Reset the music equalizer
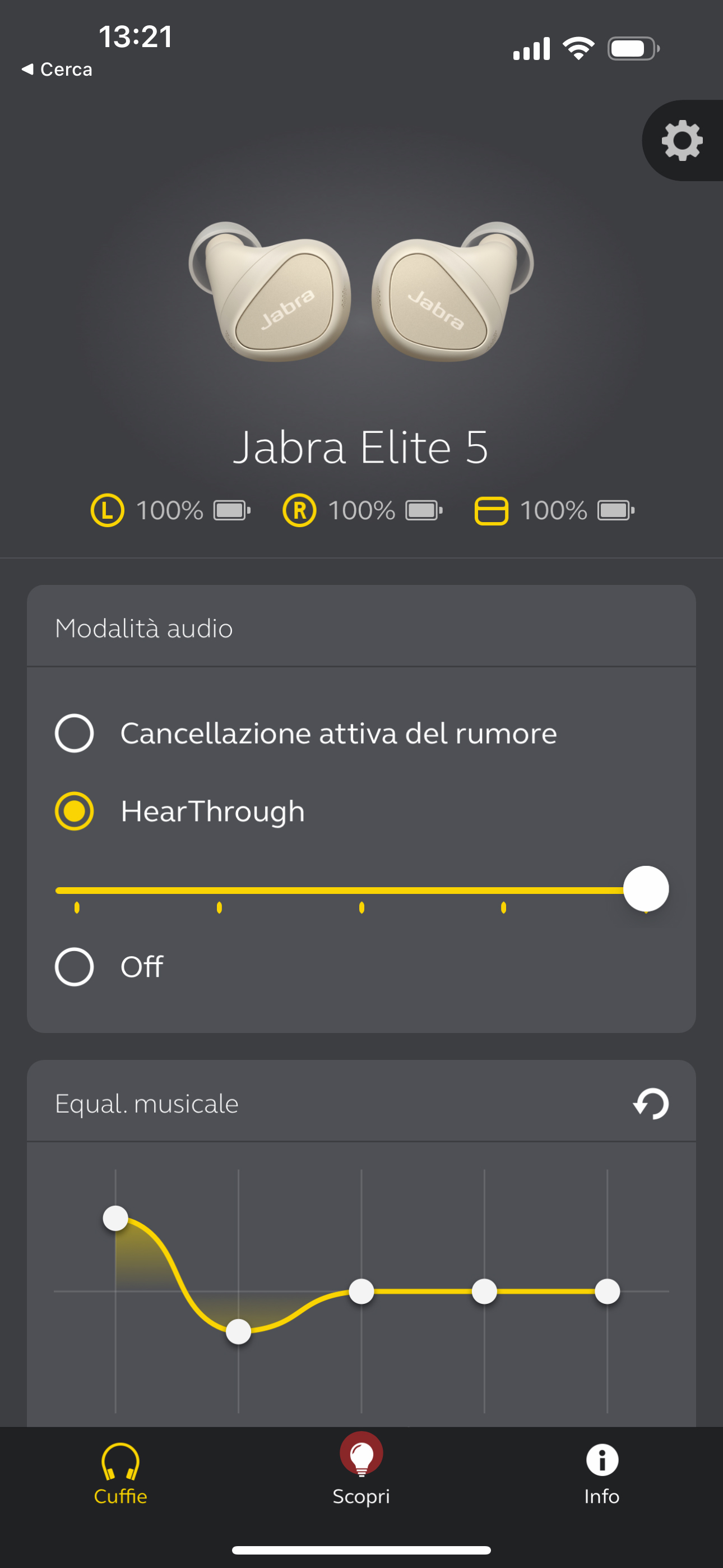 (x=651, y=1104)
